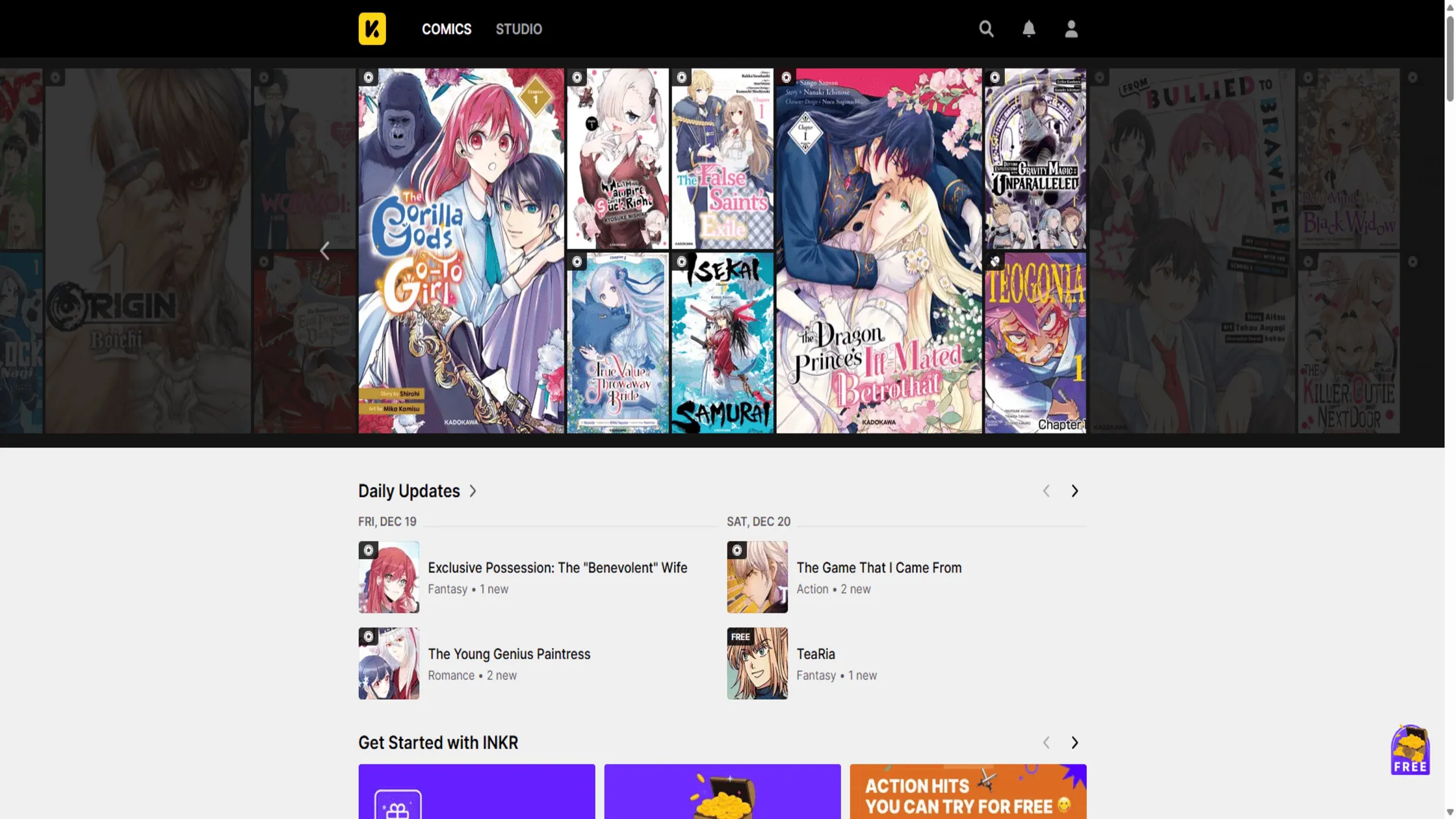Open the Teogonia comic cover
The width and height of the screenshot is (1456, 819).
pos(1035,343)
